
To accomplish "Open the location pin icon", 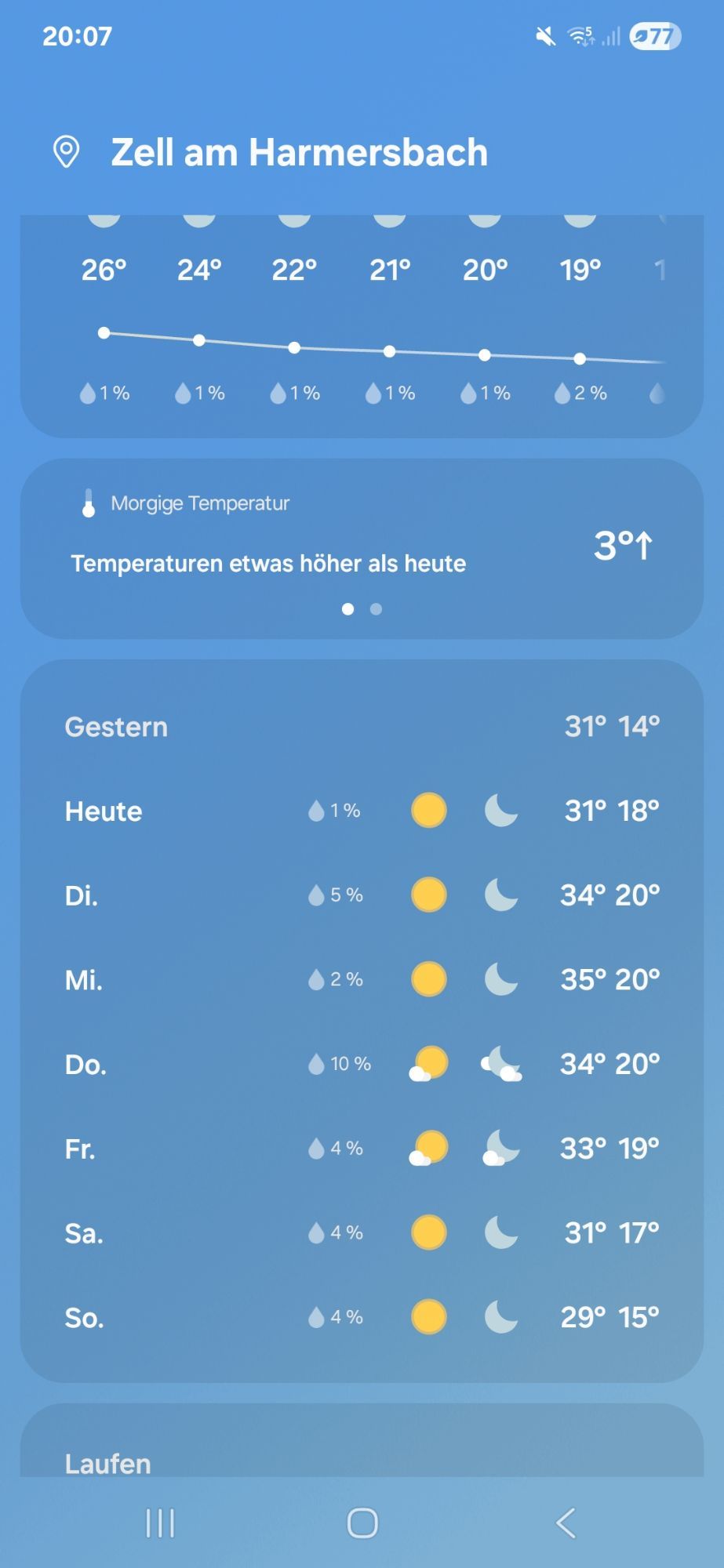I will 66,152.
